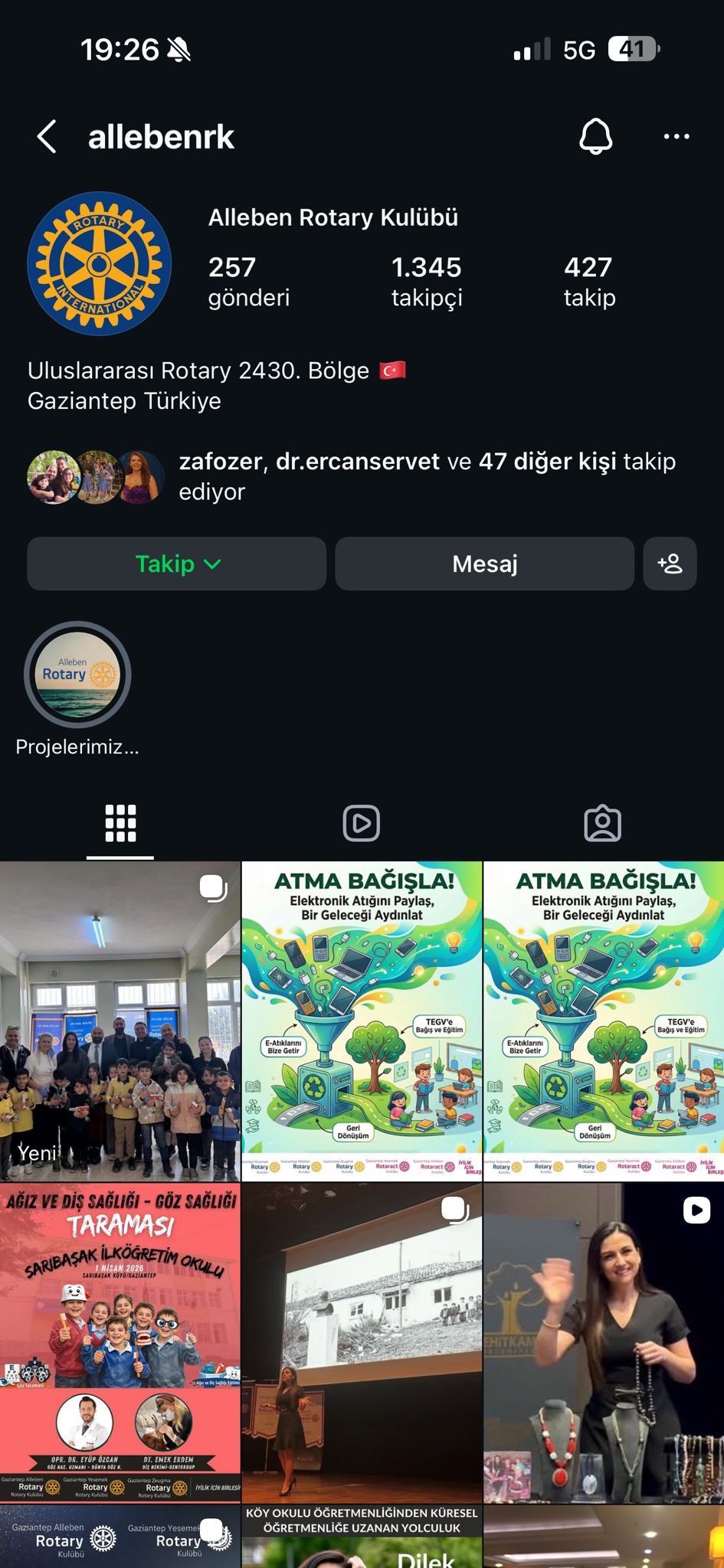Screen dimensions: 724x1568
Task: Switch to the Reels tab
Action: coord(362,824)
